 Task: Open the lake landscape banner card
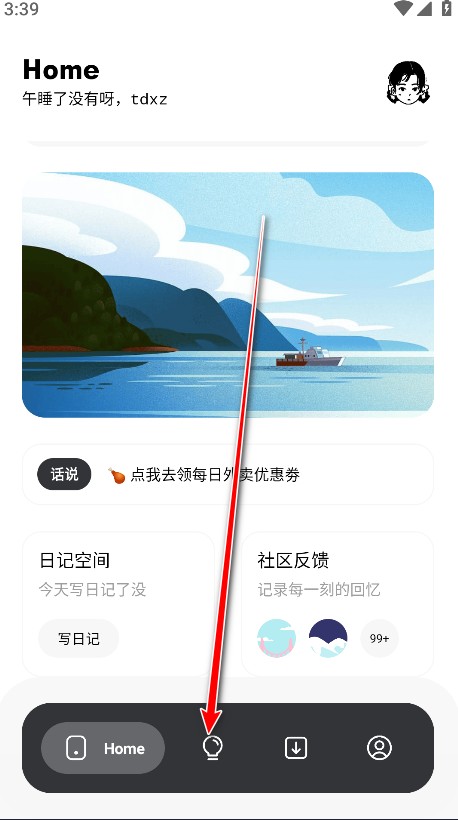click(x=228, y=295)
